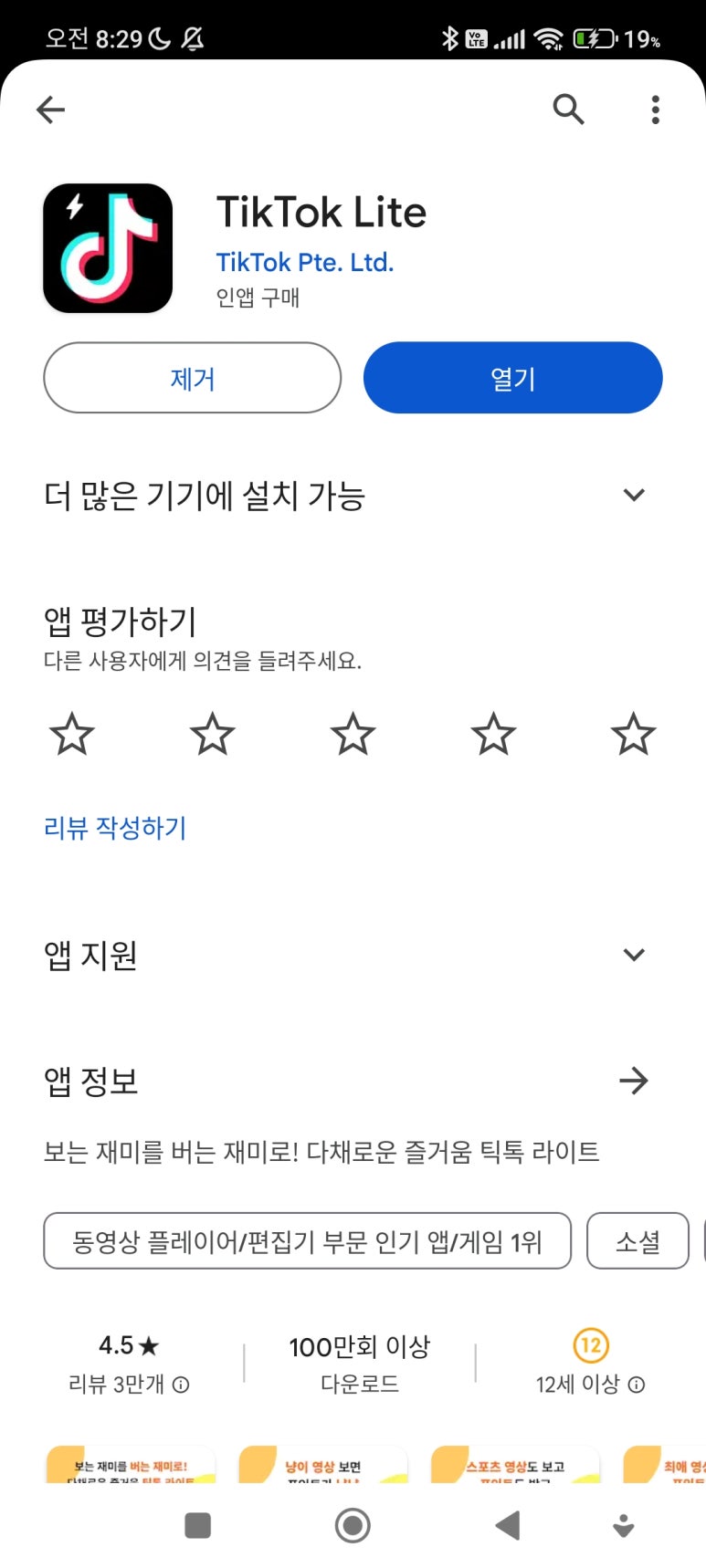Open the three-dot overflow menu
This screenshot has height=1568, width=706.
point(655,110)
